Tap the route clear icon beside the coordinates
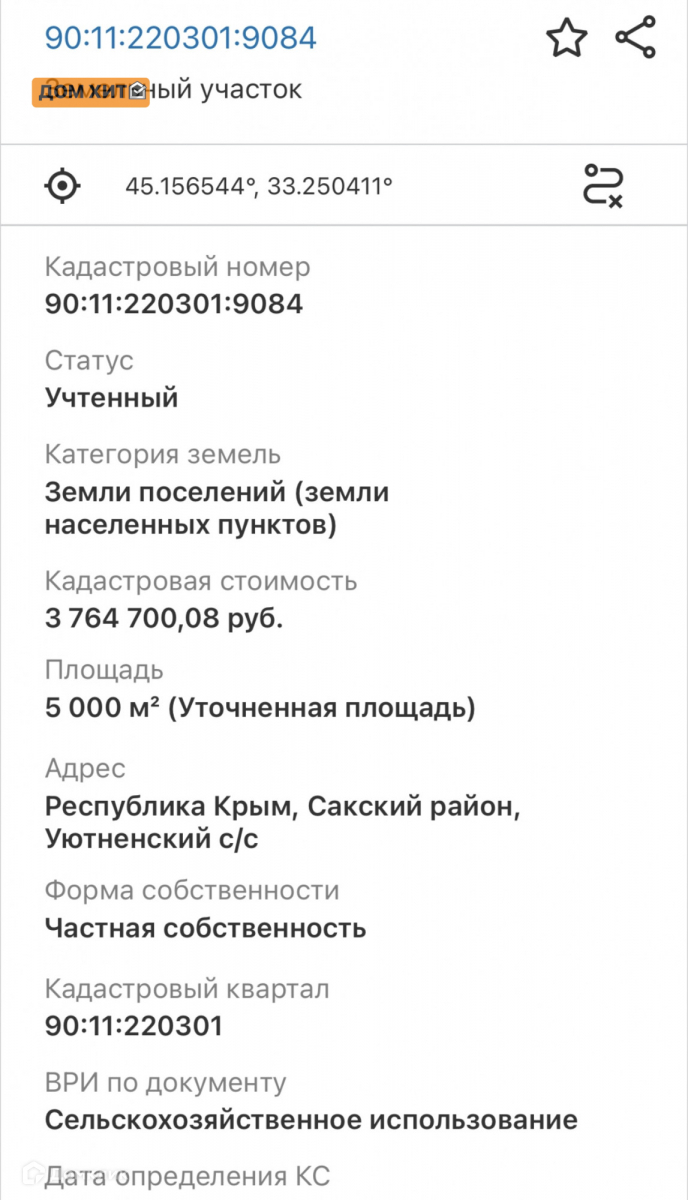 tap(603, 186)
